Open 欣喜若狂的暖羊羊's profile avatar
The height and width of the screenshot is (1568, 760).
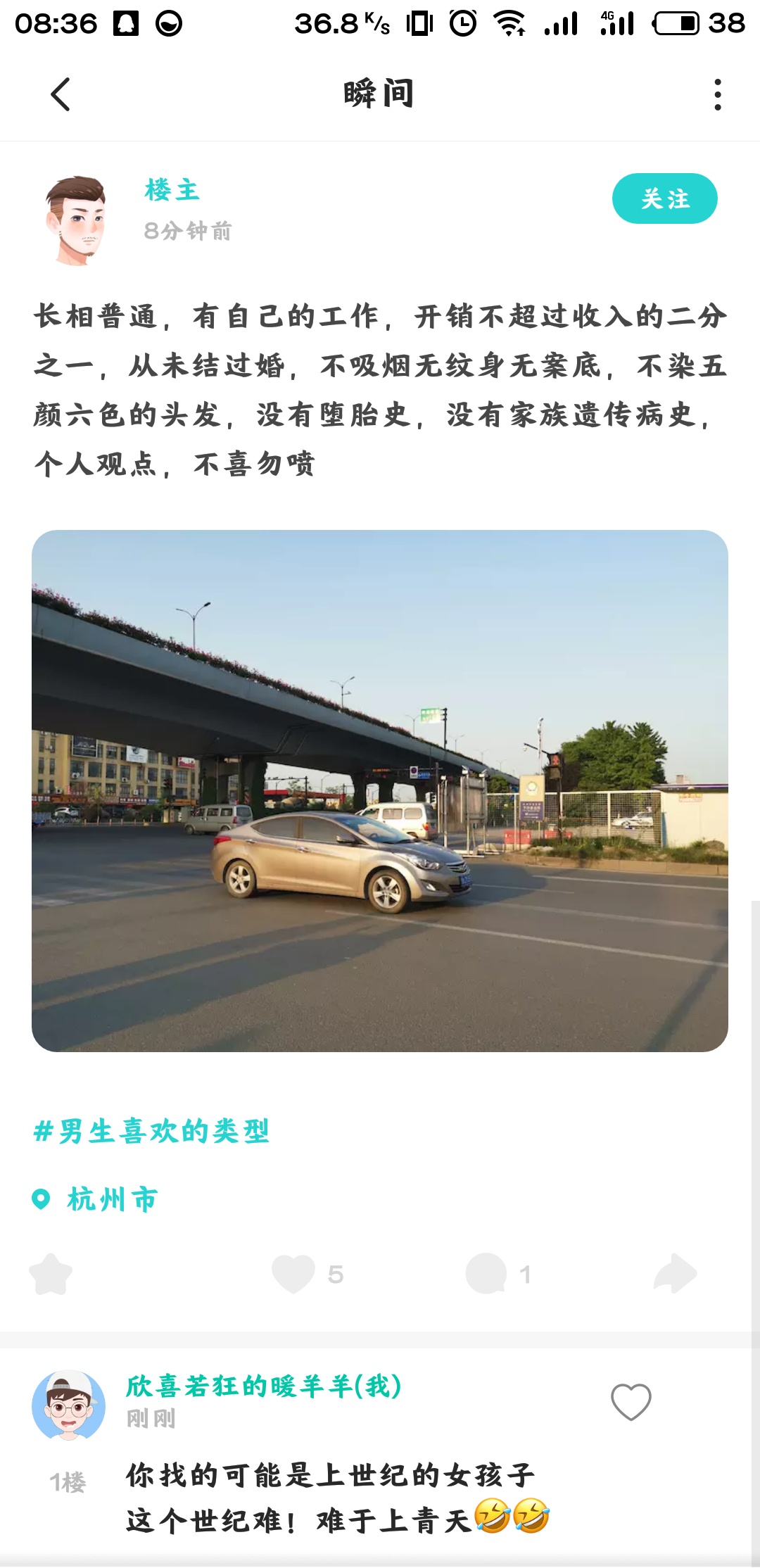click(x=68, y=1405)
